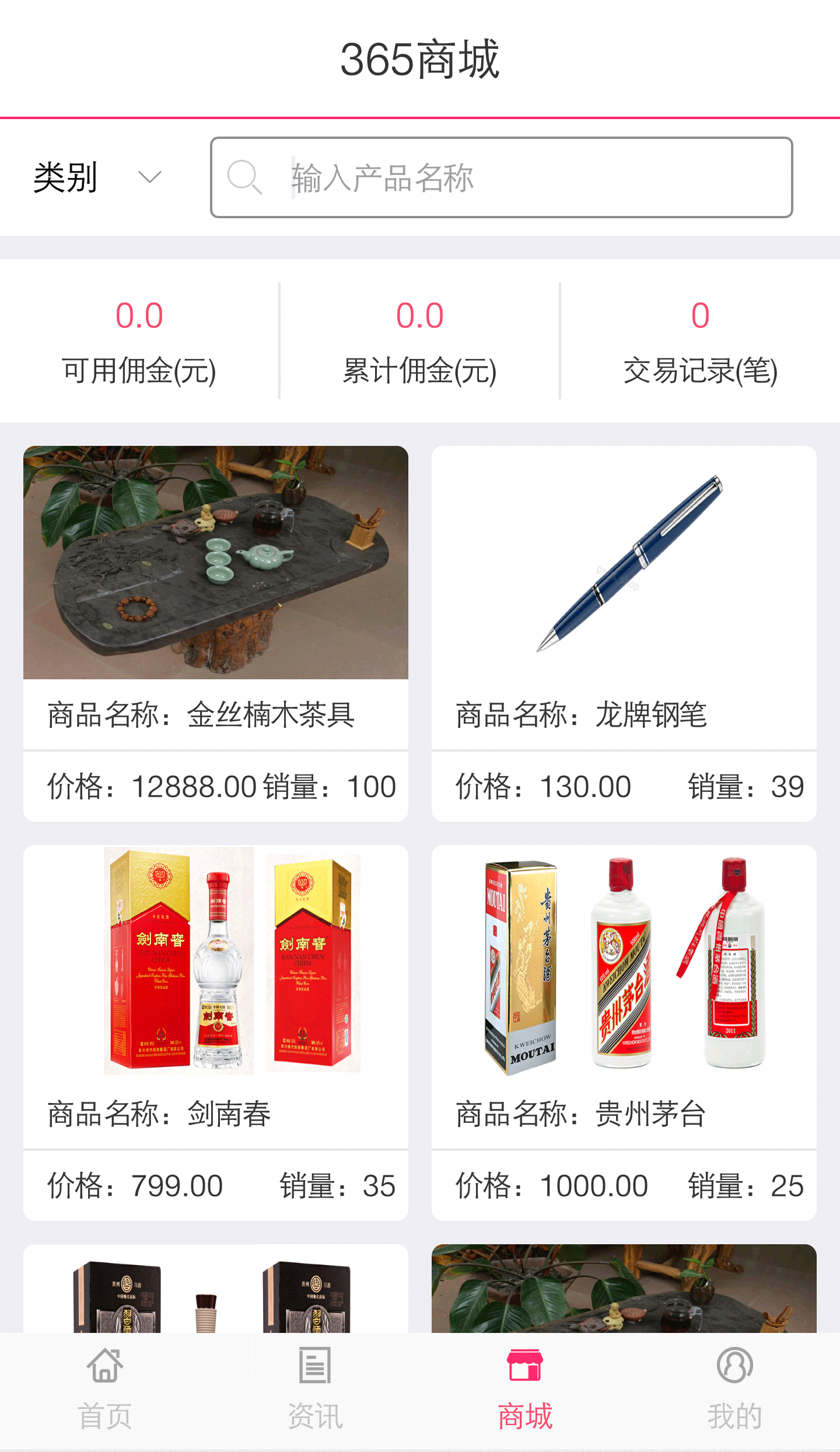Select the 商城 tab
The width and height of the screenshot is (840, 1452).
(x=525, y=1388)
